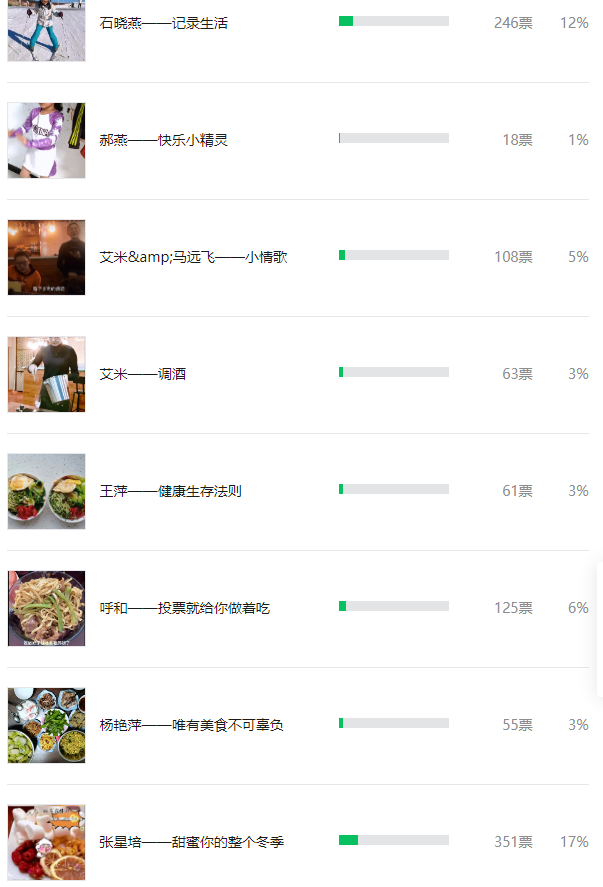Open the food photo for 杨艳萍——唯有美食不可辜负
The width and height of the screenshot is (603, 887).
[46, 725]
